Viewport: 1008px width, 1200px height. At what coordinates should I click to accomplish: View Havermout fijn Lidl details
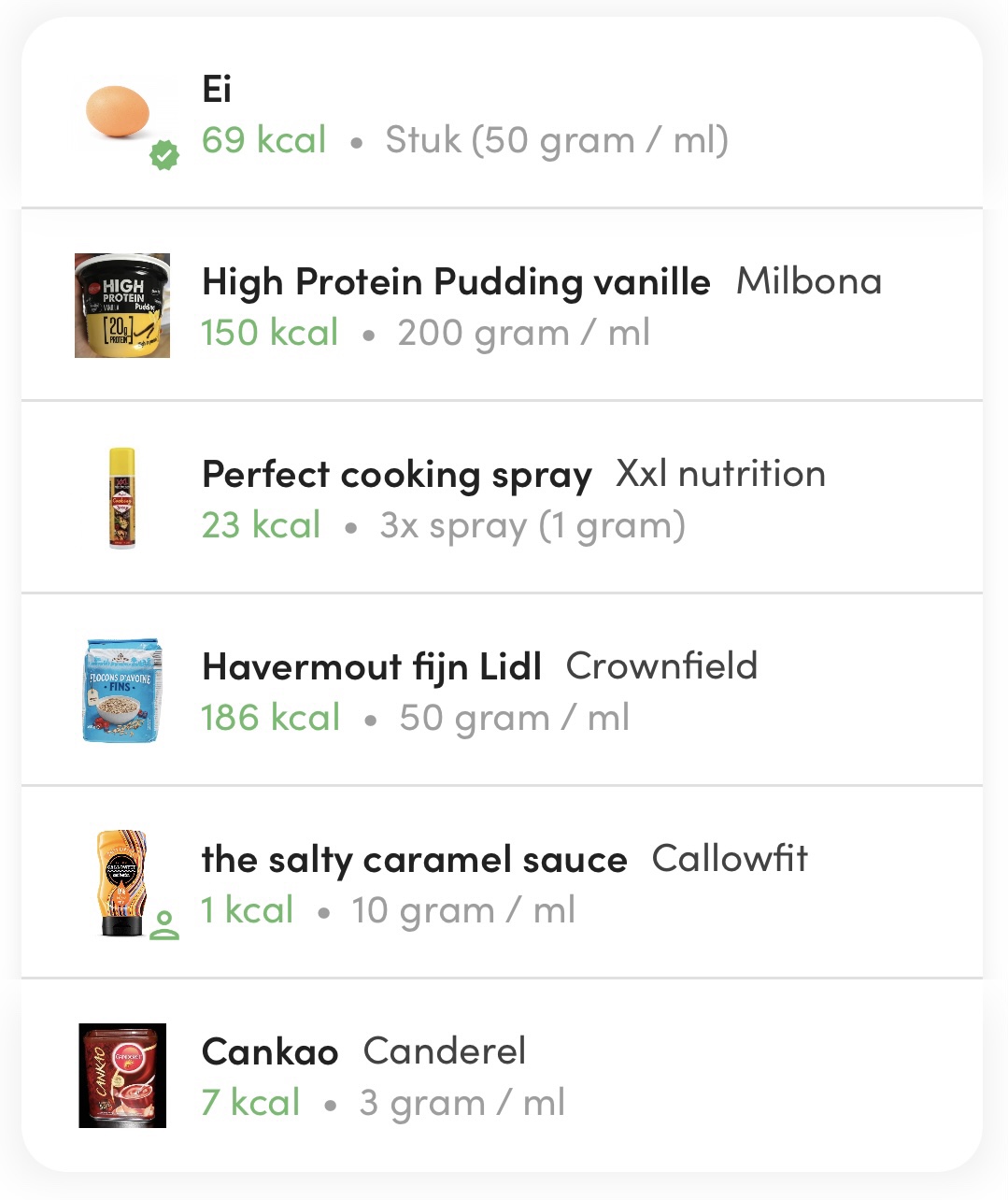[502, 692]
